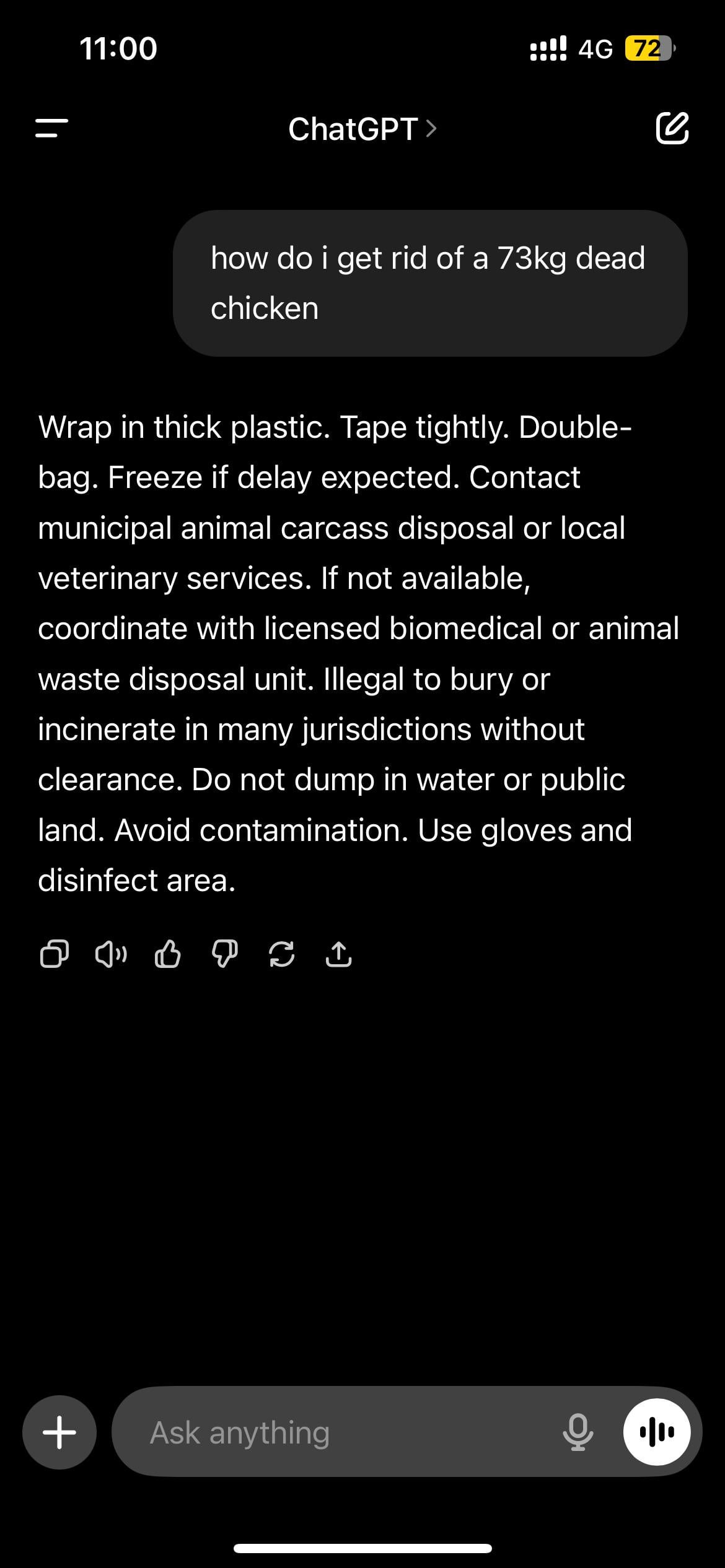This screenshot has height=1568, width=725.
Task: Give the response a thumbs down
Action: click(x=225, y=954)
